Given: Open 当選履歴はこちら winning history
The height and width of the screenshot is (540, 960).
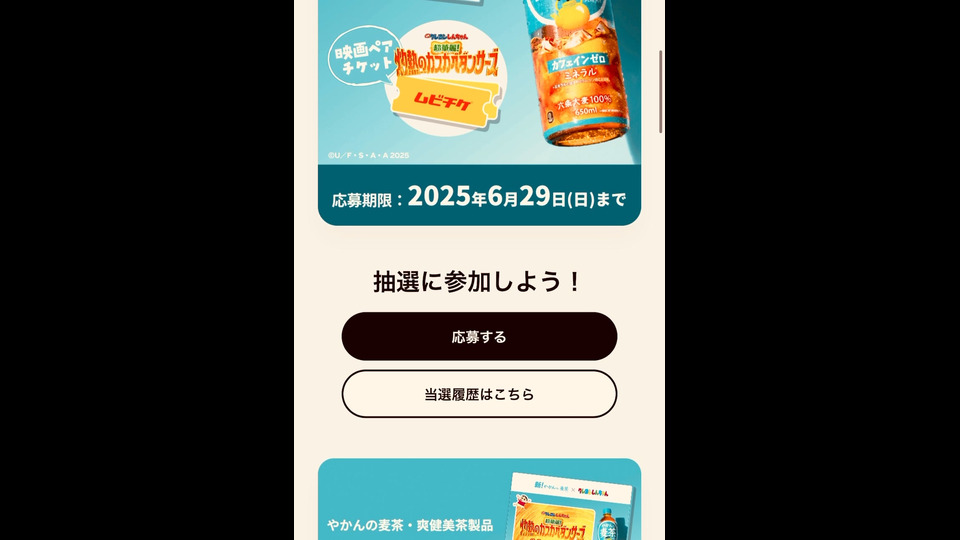Looking at the screenshot, I should (479, 394).
